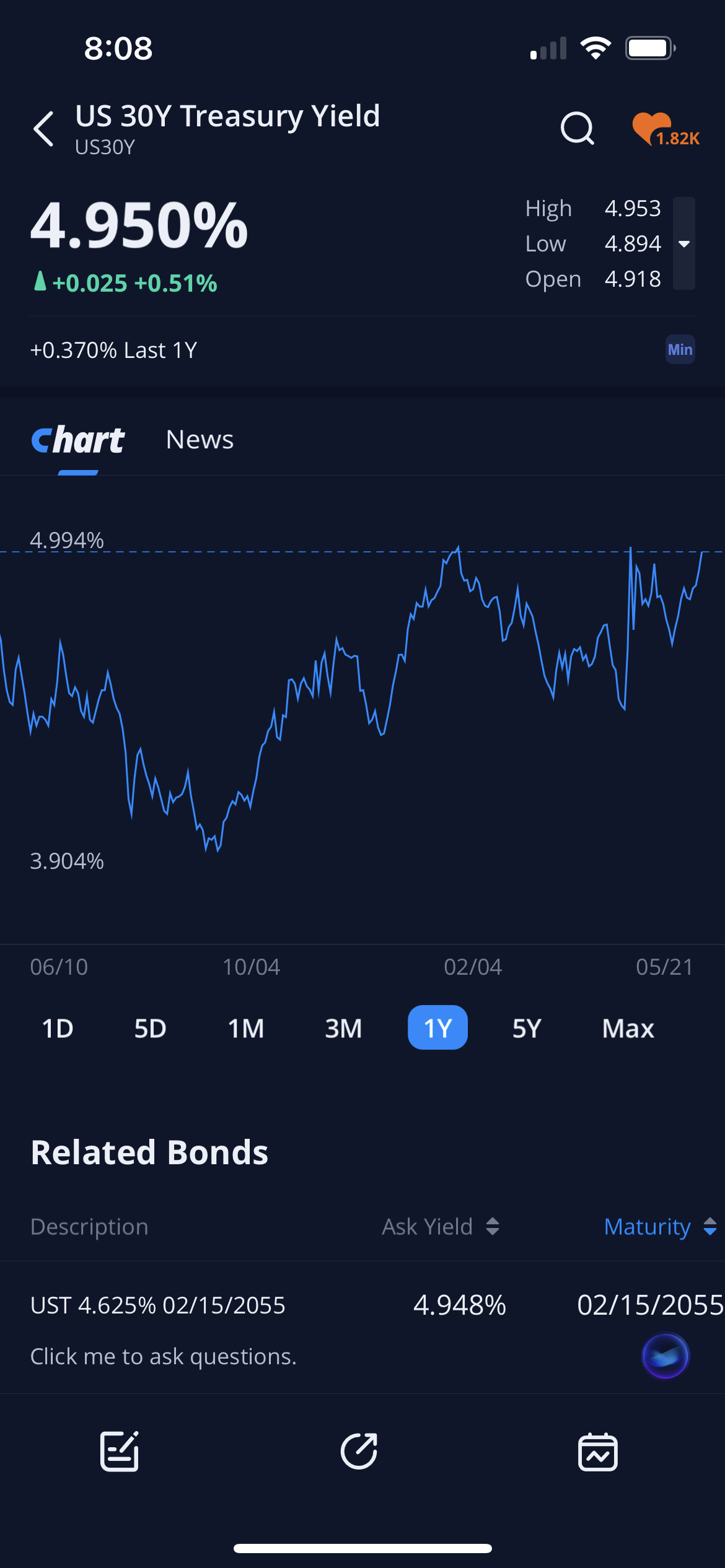Image resolution: width=725 pixels, height=1568 pixels.
Task: Open the note editing icon
Action: tap(120, 1451)
